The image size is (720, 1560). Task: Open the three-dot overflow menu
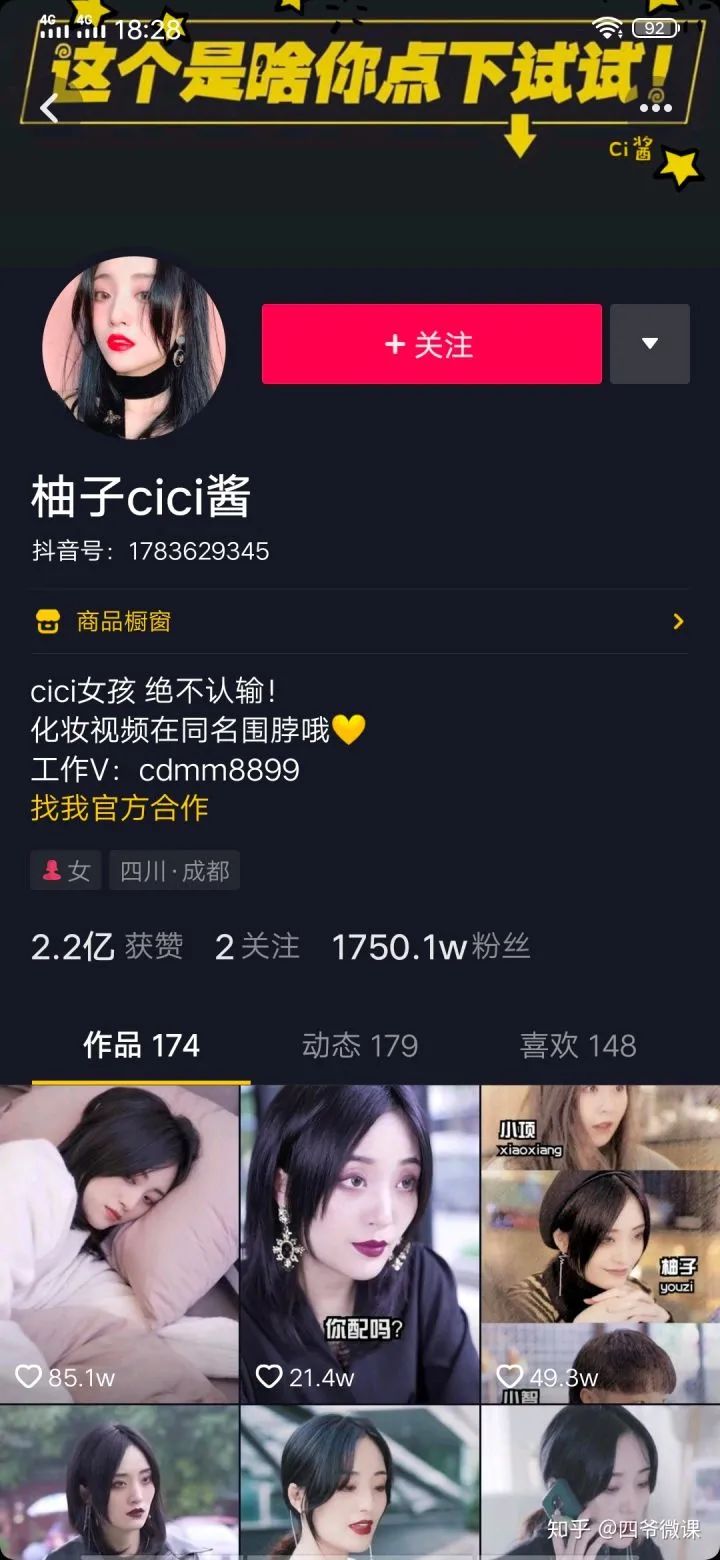656,107
